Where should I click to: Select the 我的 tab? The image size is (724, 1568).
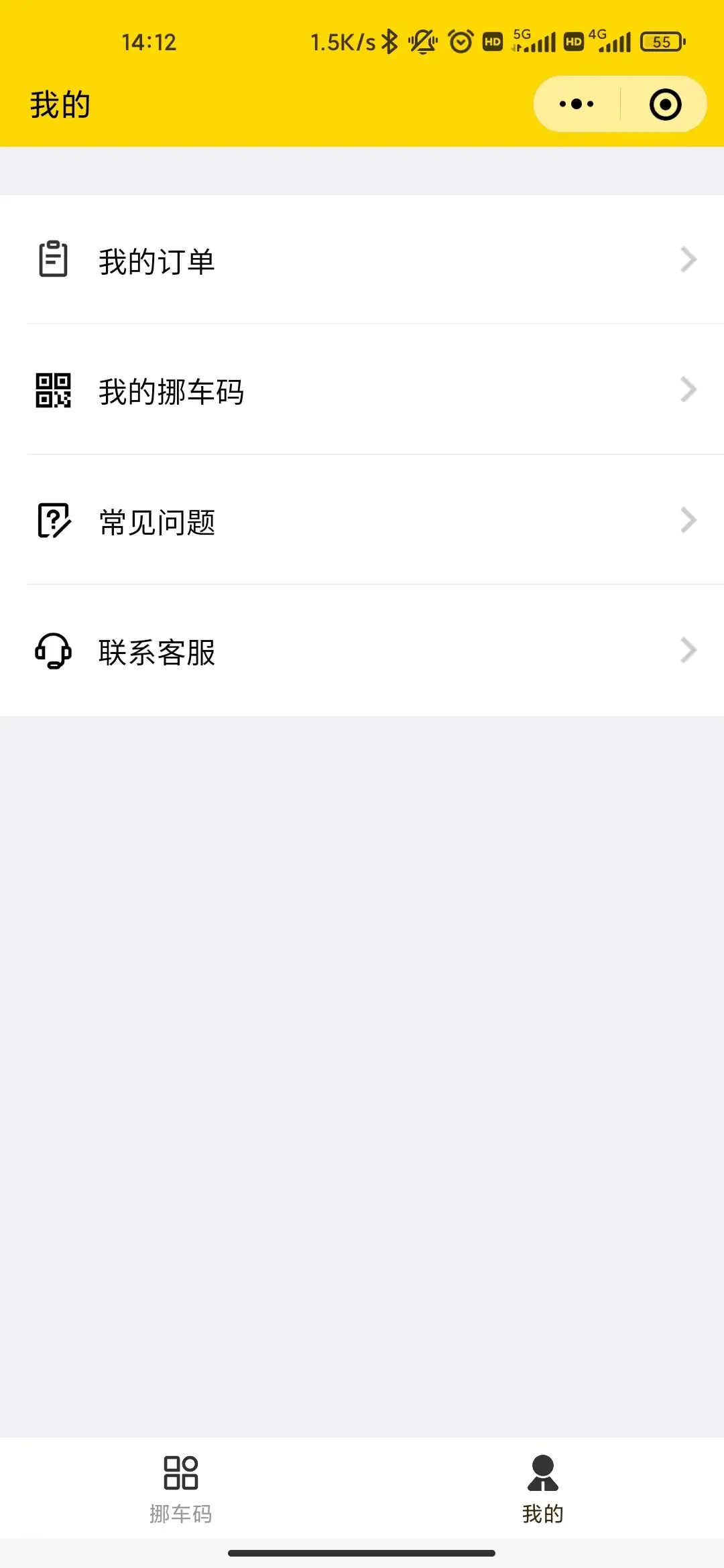(x=543, y=1489)
